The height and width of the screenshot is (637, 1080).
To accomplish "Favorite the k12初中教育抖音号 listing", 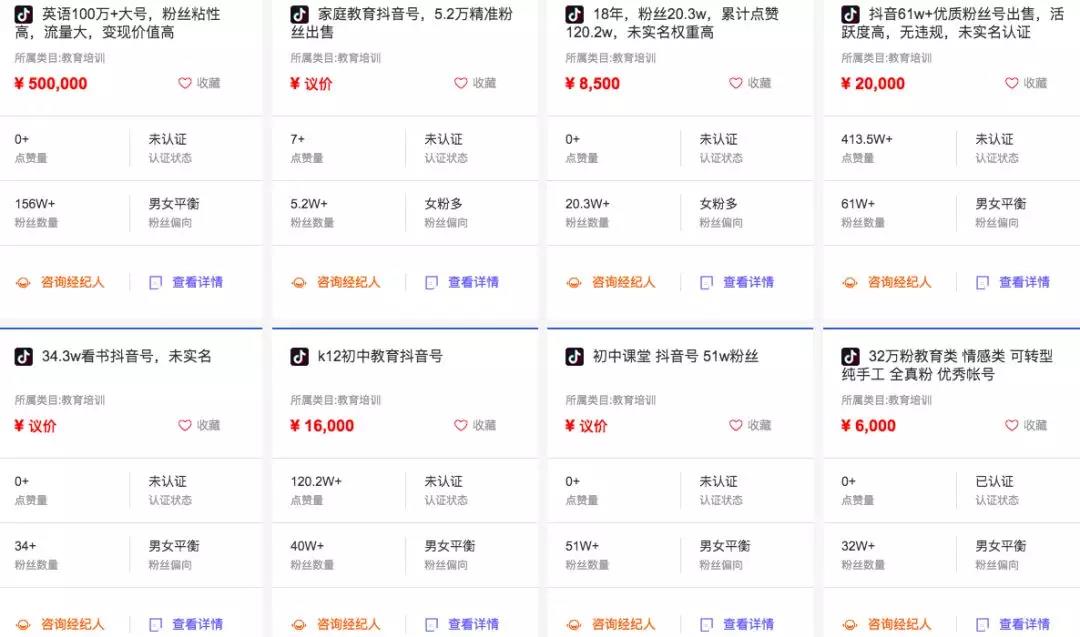I will click(x=474, y=425).
